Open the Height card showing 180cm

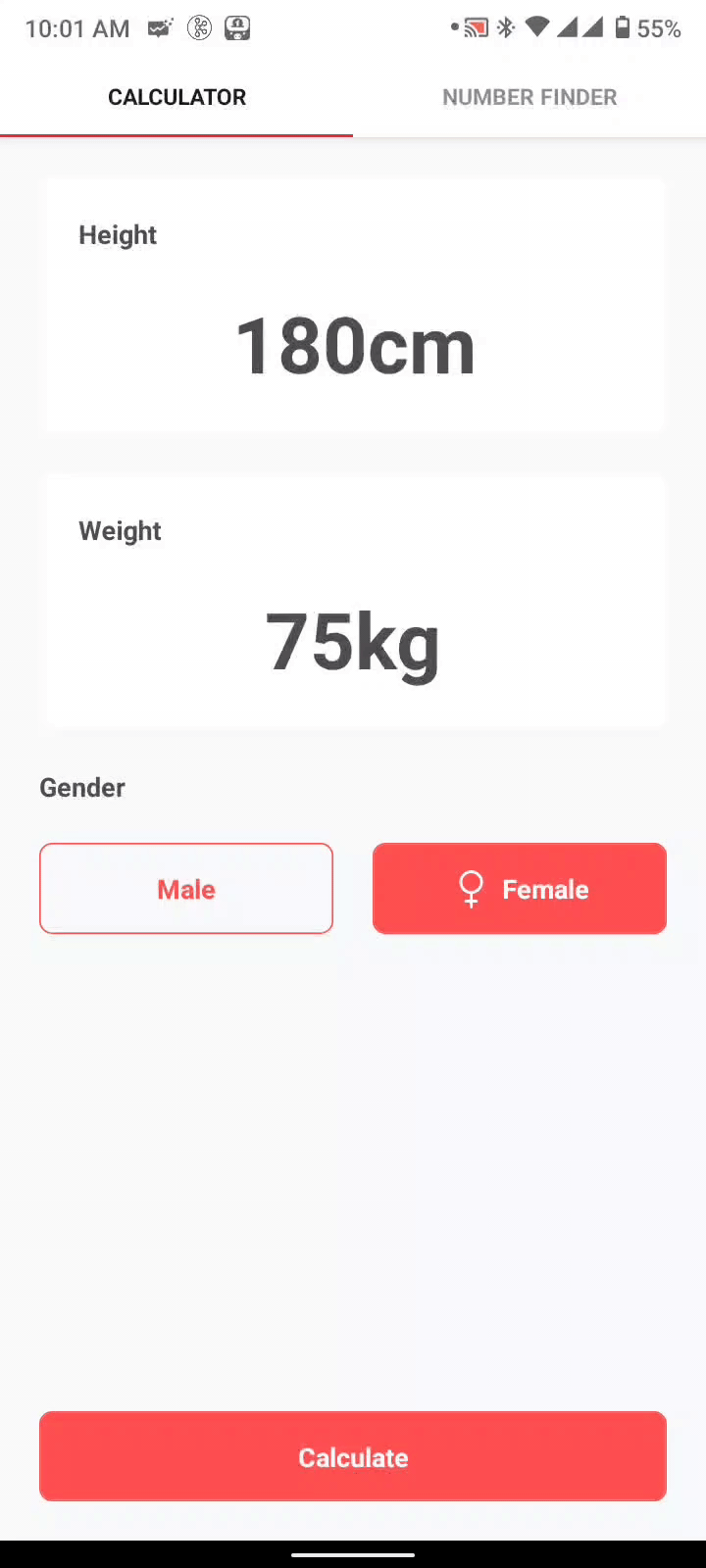(355, 305)
